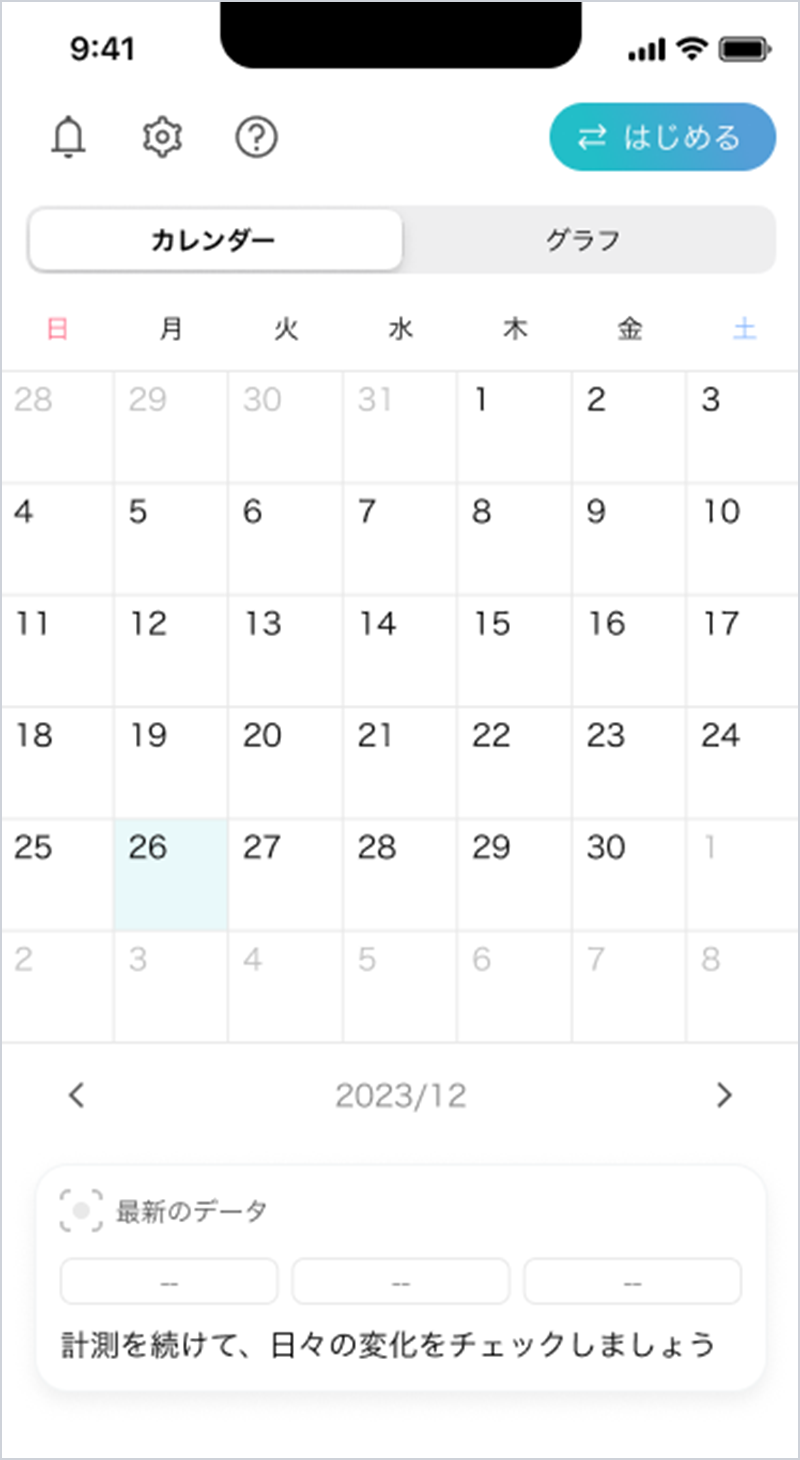This screenshot has height=1460, width=800.
Task: Pick day 20 on the calendar
Action: (x=285, y=763)
